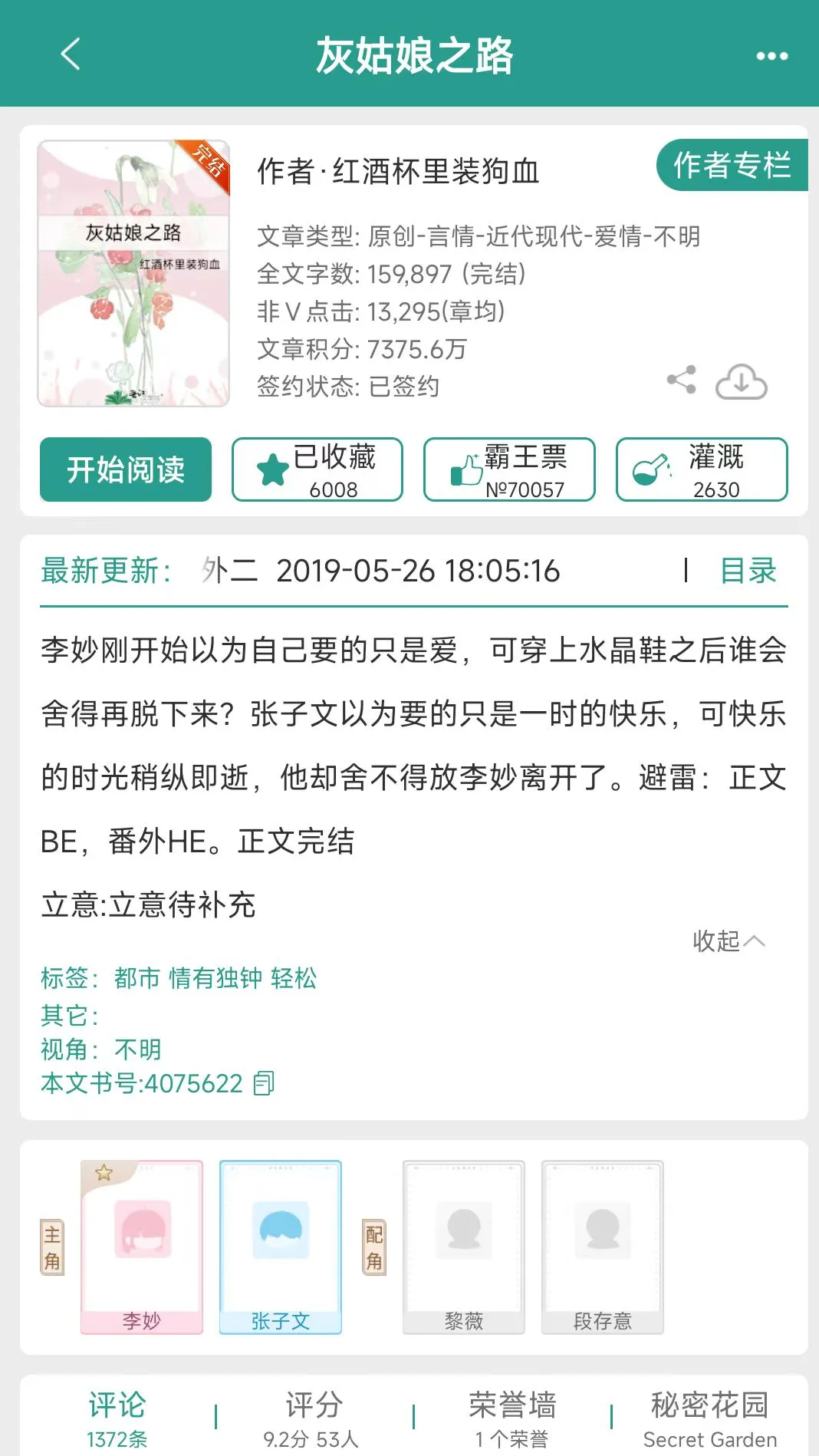View main character card 张子文
Screen dimensions: 819x1456
pos(281,1247)
